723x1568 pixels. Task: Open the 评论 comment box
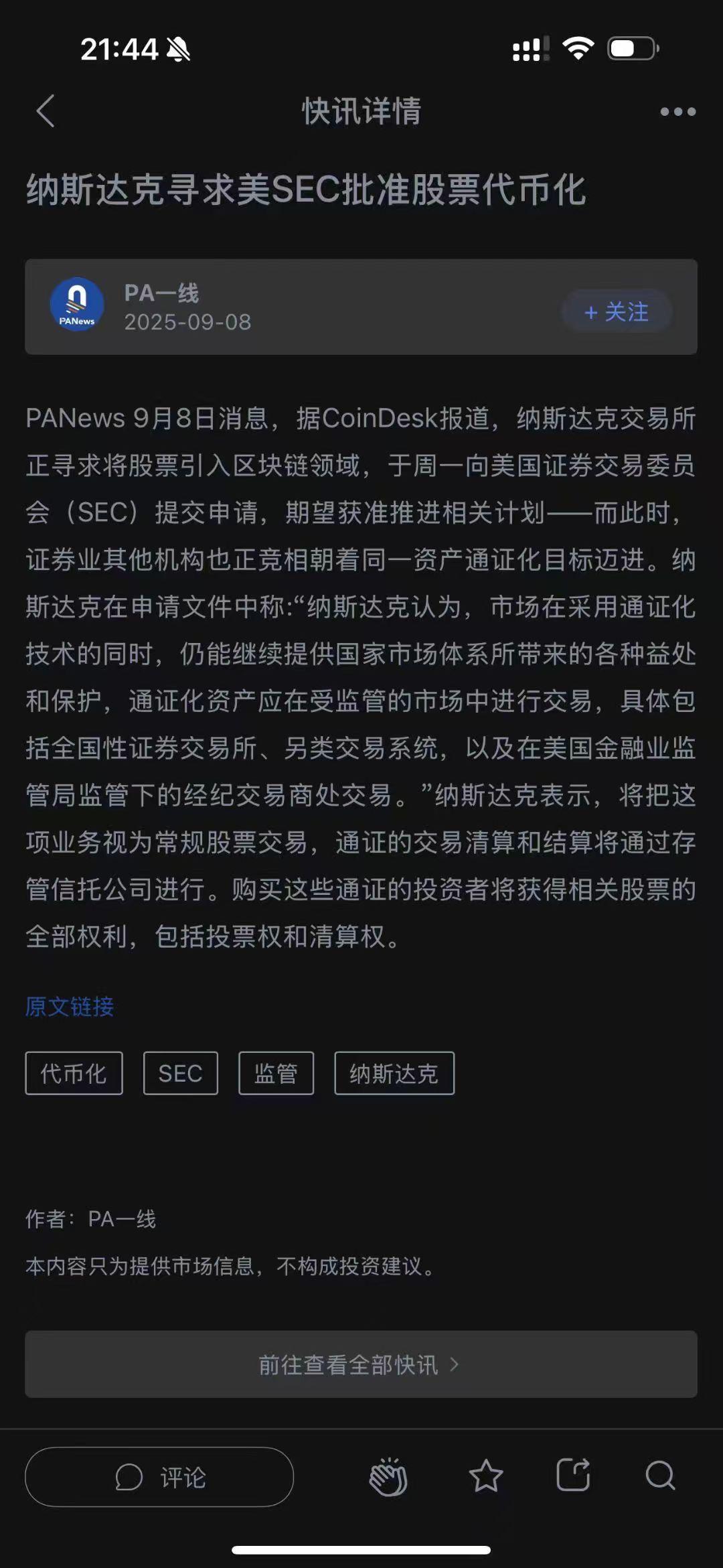pos(159,1477)
